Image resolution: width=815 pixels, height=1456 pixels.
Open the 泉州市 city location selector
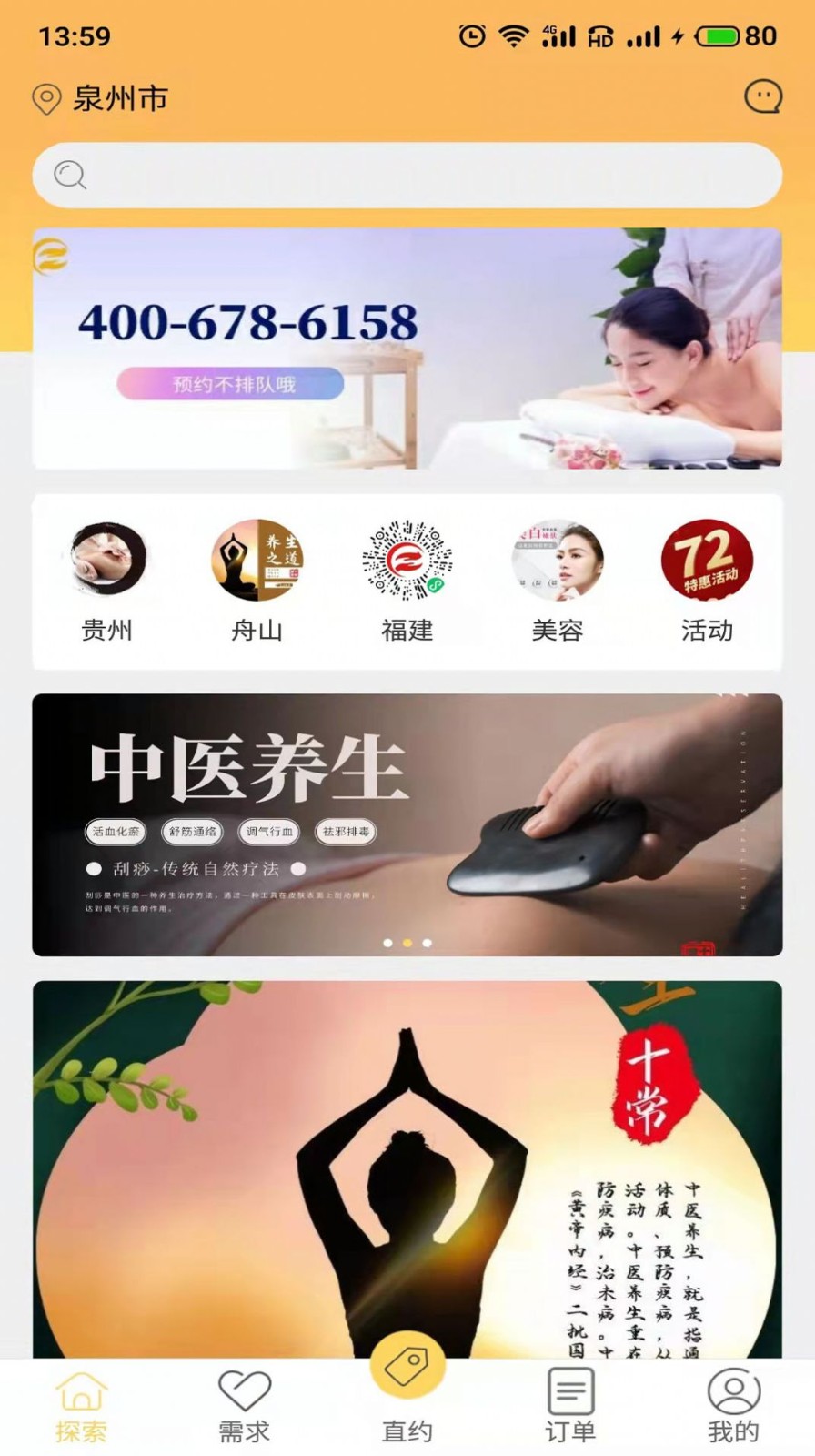(100, 98)
